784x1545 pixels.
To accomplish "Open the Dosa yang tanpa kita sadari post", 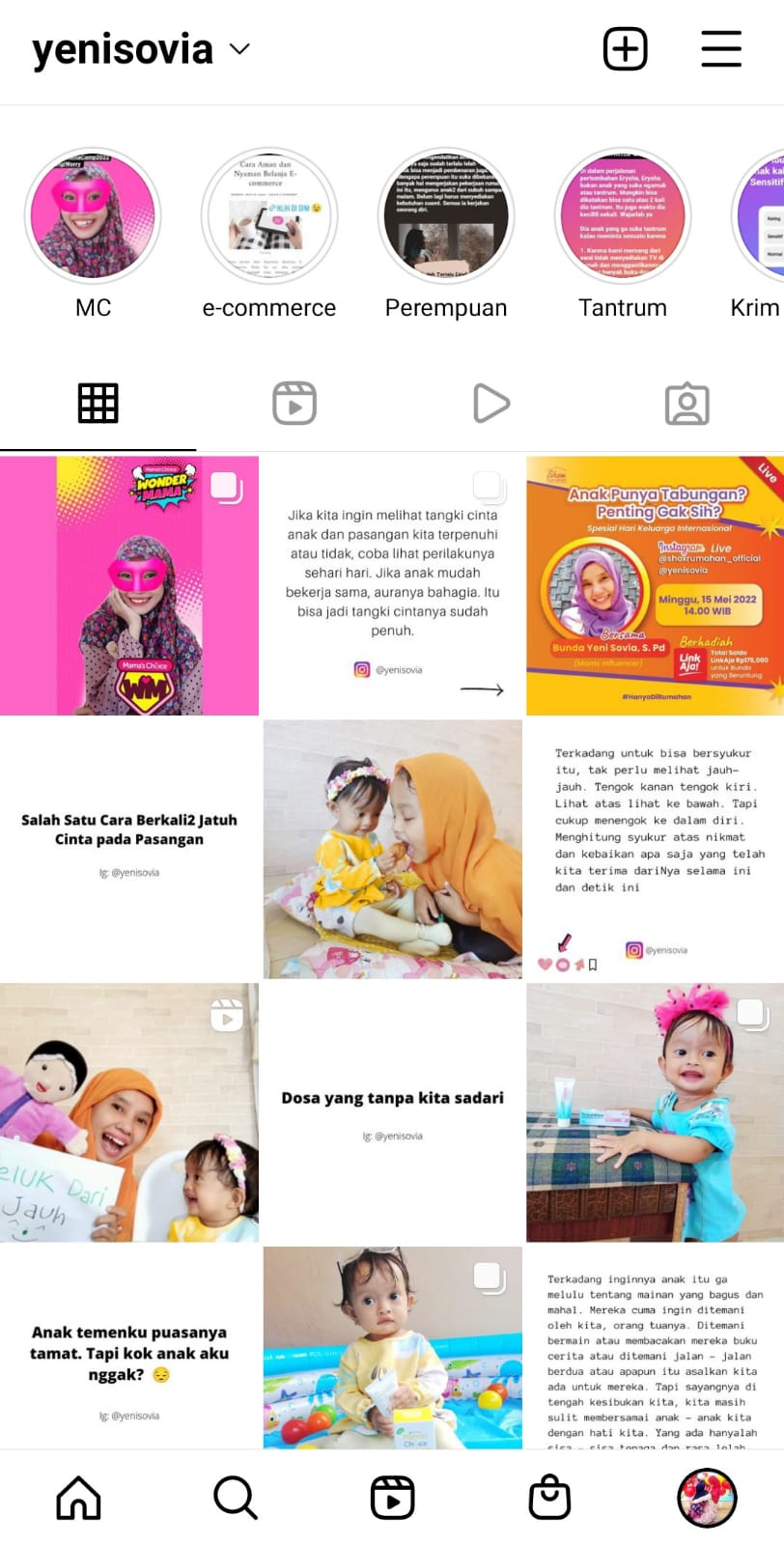I will point(392,1112).
